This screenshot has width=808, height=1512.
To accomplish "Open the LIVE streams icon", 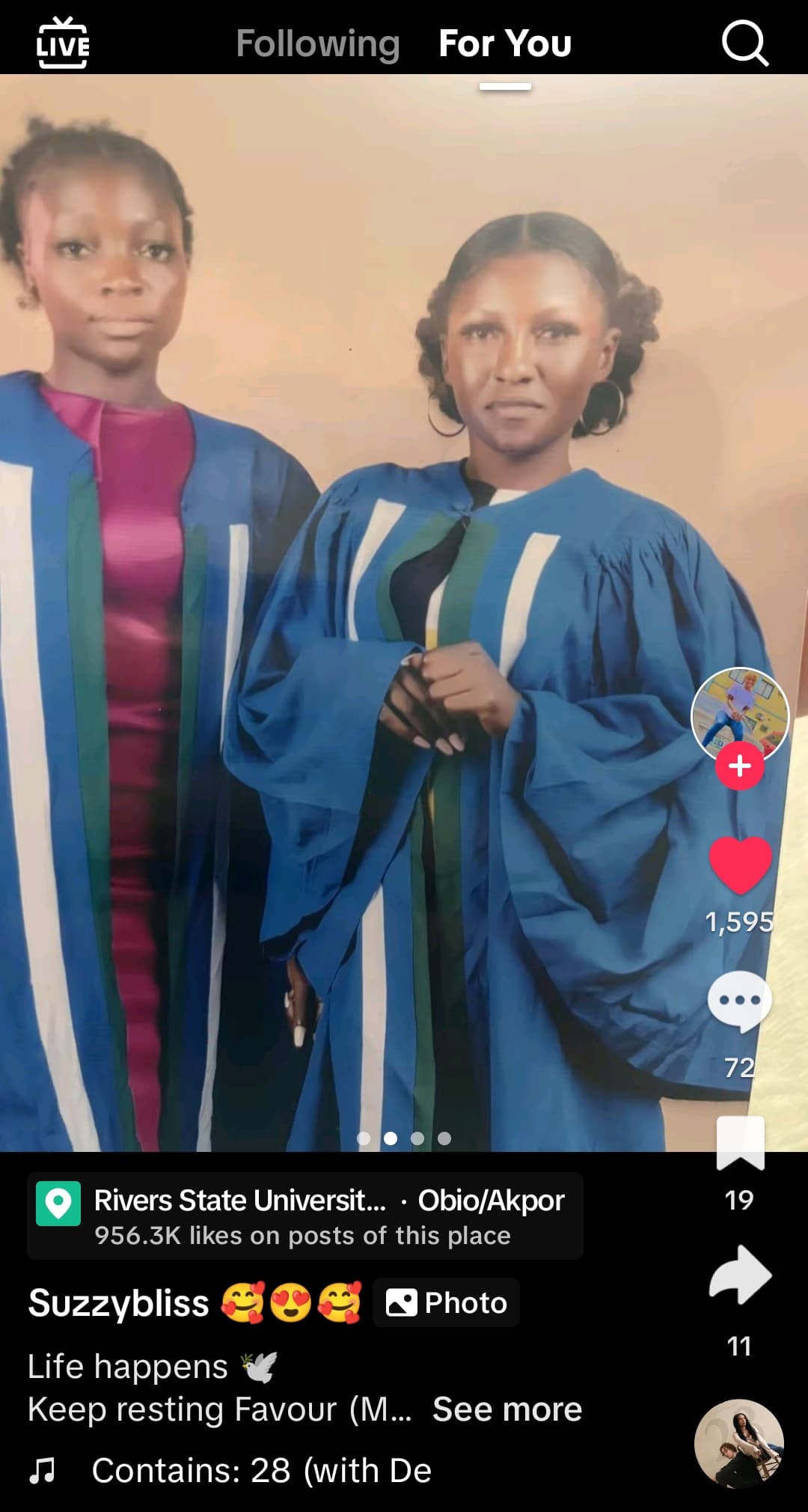I will click(63, 43).
